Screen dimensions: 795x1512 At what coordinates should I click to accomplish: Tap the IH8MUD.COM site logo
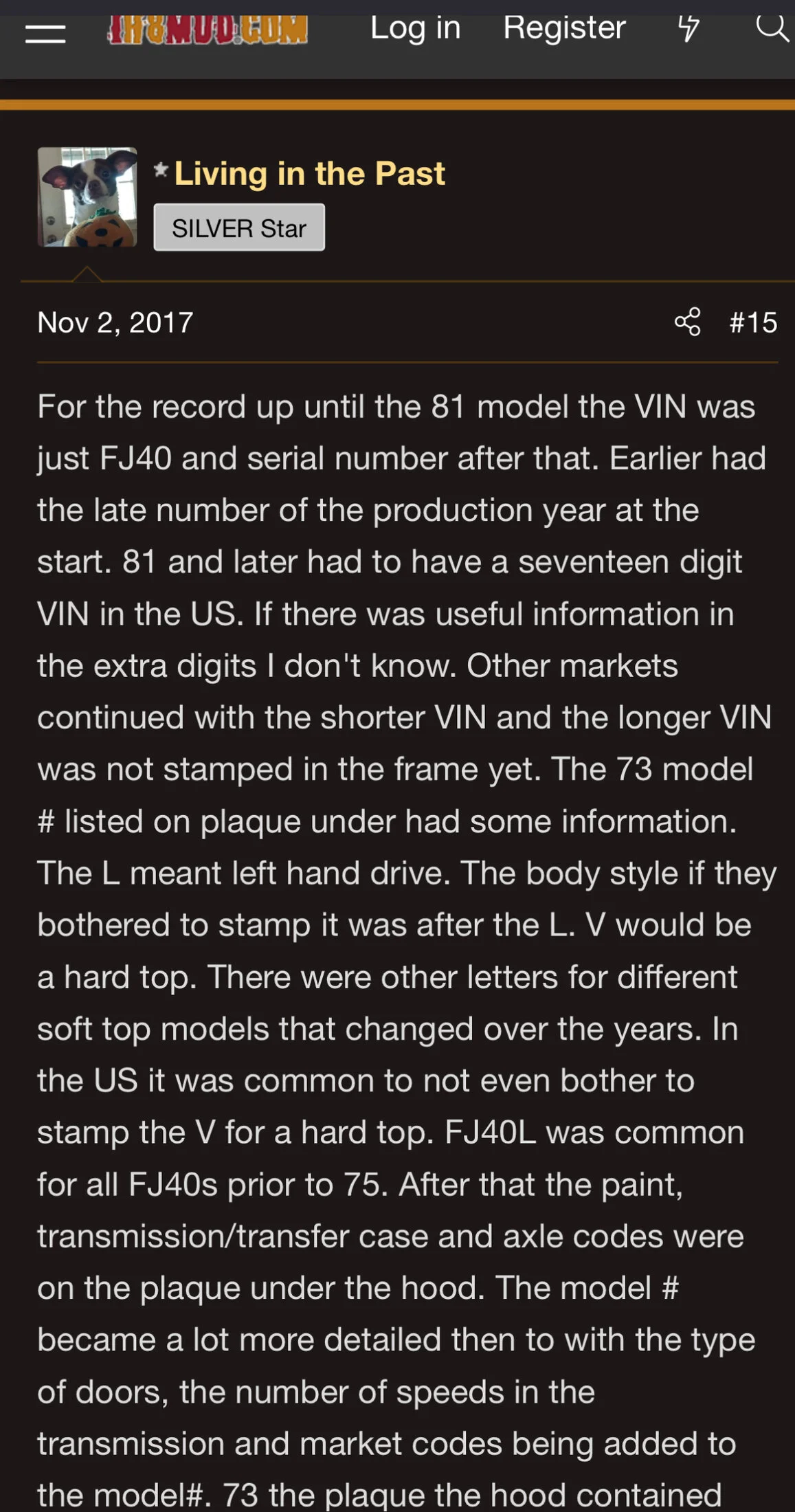click(207, 30)
